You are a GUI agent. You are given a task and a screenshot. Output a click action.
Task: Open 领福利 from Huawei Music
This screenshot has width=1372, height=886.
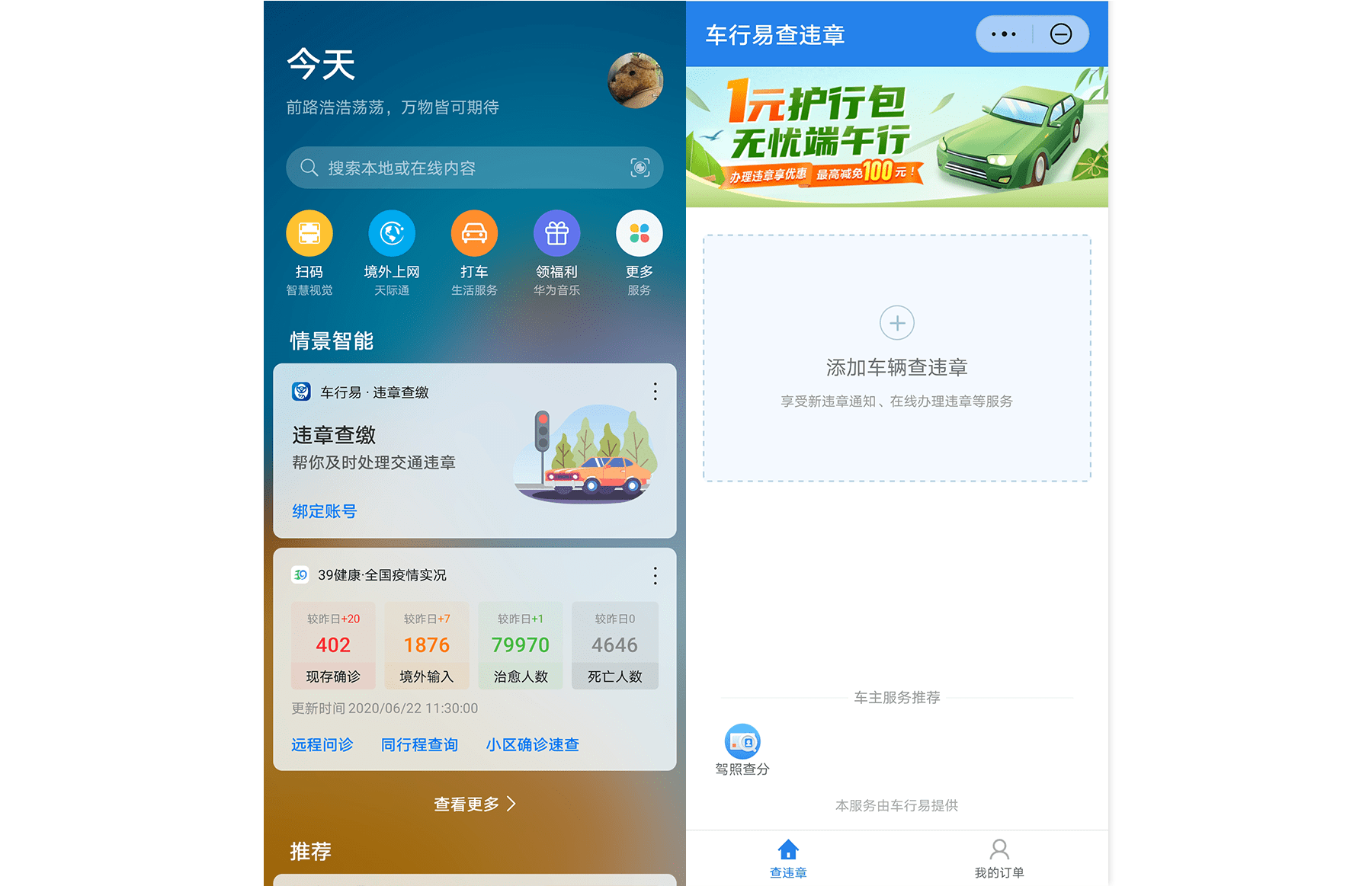(556, 235)
